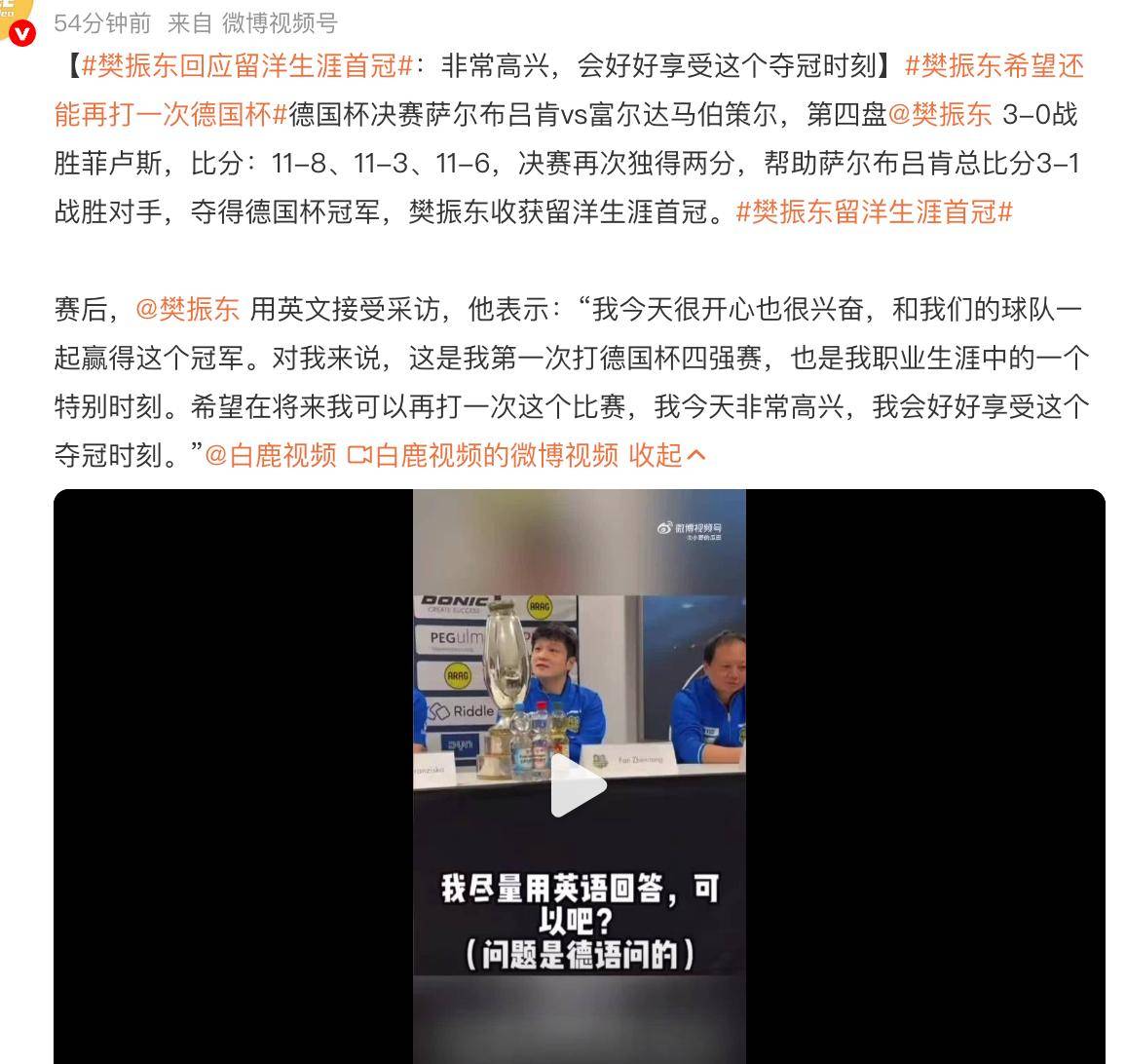Open the #樊振东留洋生涯首冠# hashtag
This screenshot has height=1064, width=1126.
coord(874,211)
